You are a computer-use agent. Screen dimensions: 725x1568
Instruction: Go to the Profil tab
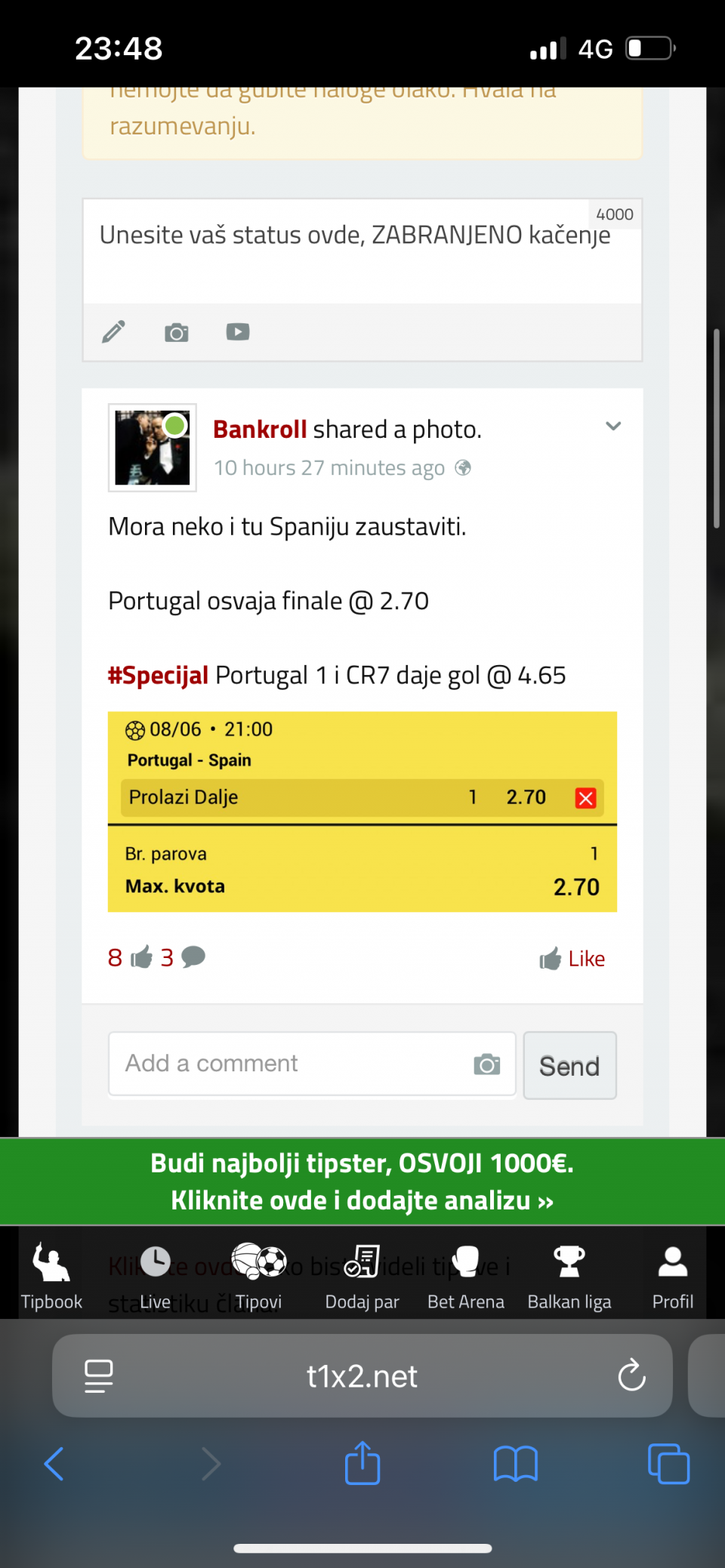(x=672, y=1276)
